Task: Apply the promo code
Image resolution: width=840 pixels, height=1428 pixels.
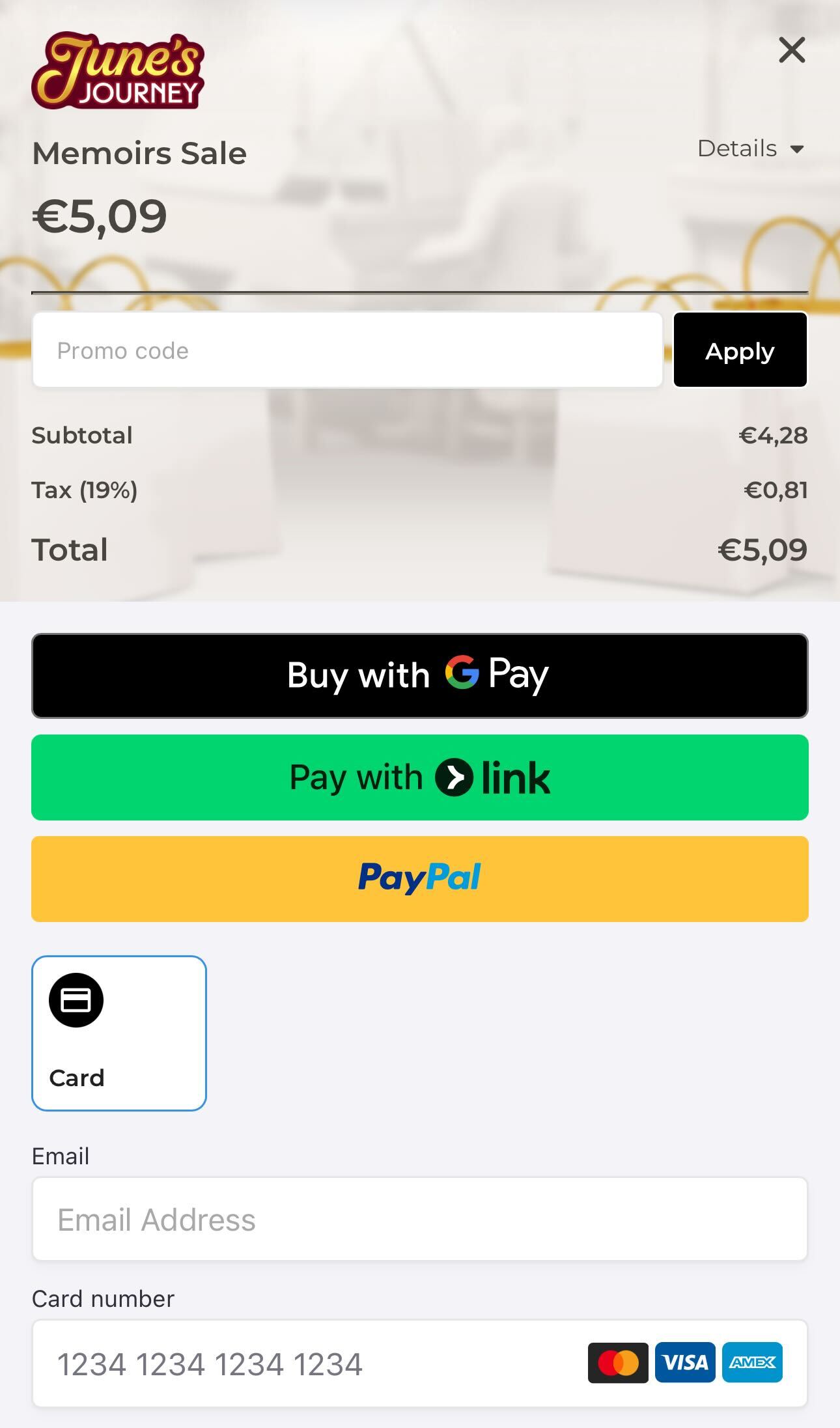Action: pos(740,350)
